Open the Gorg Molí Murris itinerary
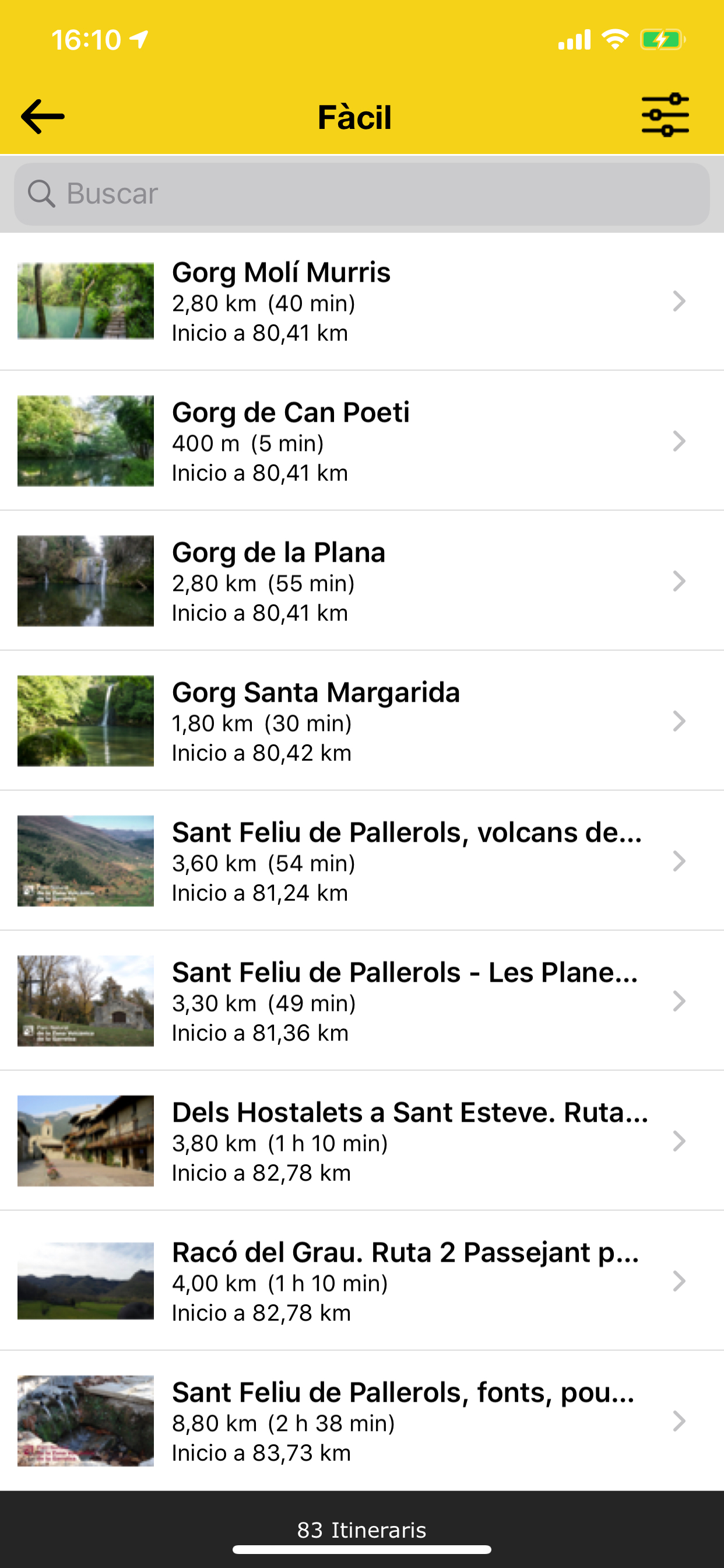Screen dimensions: 724x1568 (362, 302)
